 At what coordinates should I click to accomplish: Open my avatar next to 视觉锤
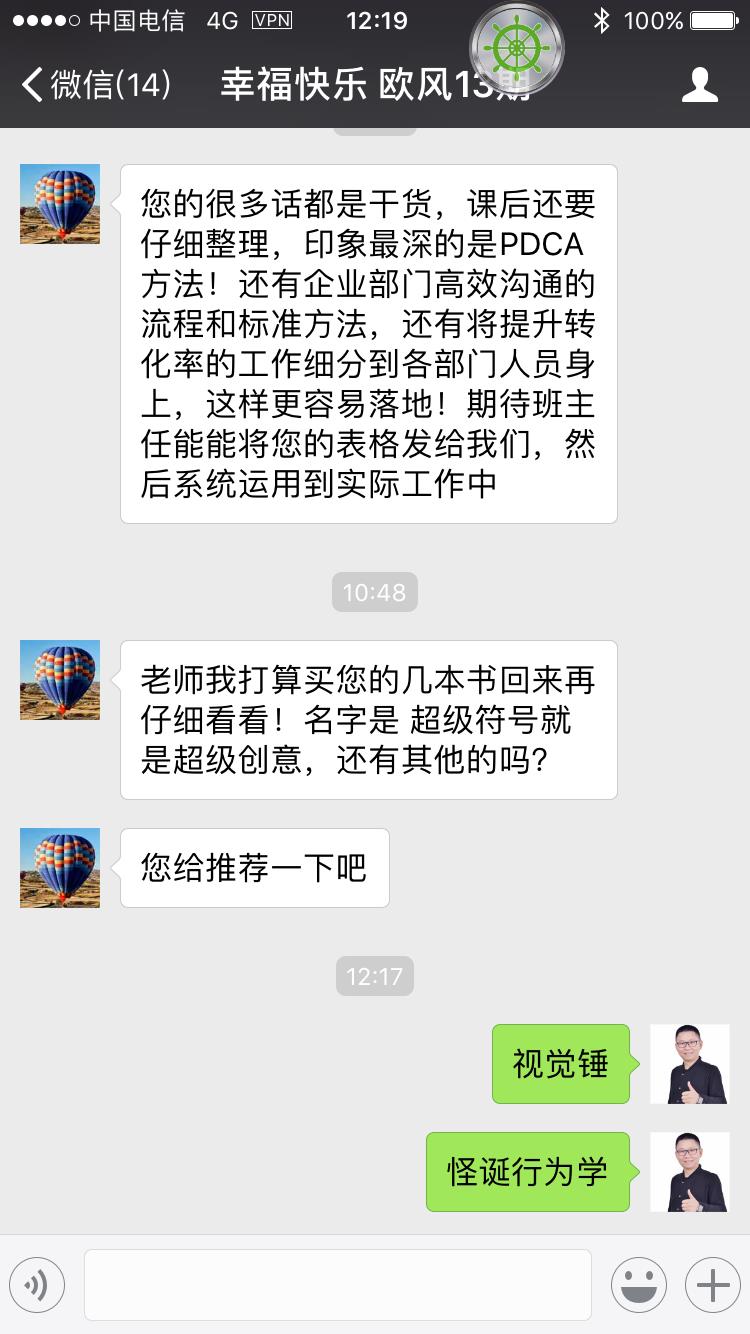[x=689, y=1064]
